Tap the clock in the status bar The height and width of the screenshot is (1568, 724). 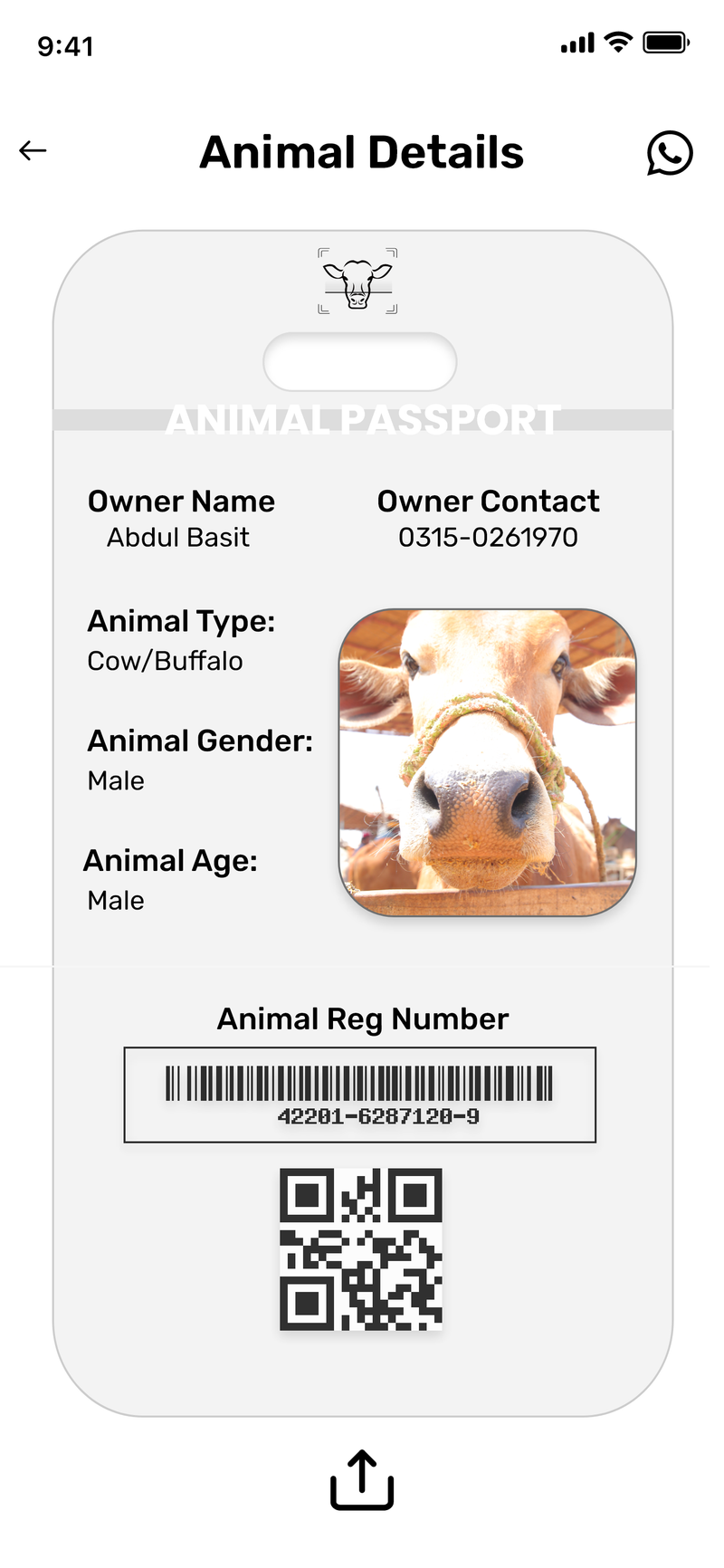pyautogui.click(x=65, y=45)
